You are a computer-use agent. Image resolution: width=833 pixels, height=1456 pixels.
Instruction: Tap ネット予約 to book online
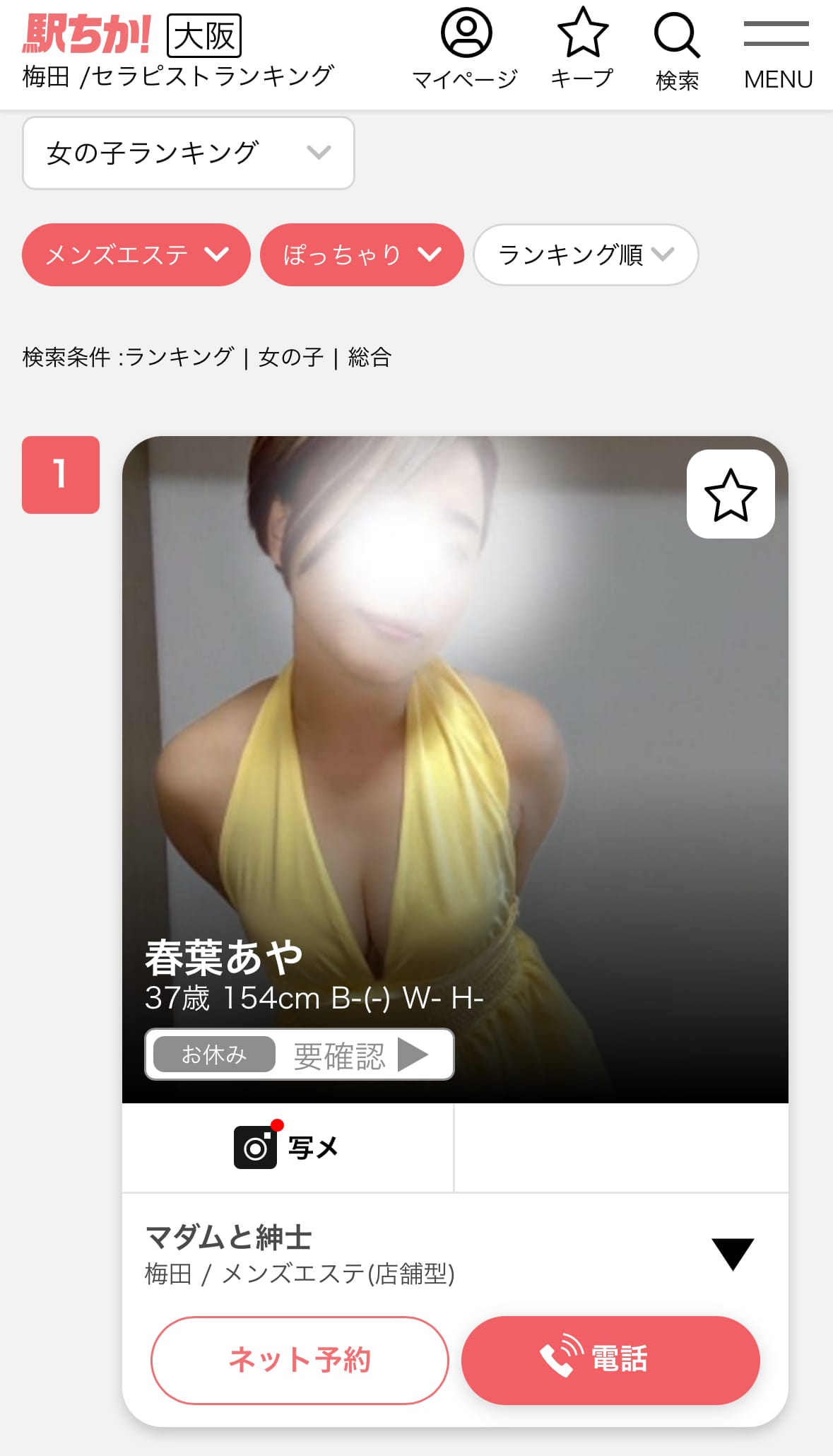point(300,1360)
